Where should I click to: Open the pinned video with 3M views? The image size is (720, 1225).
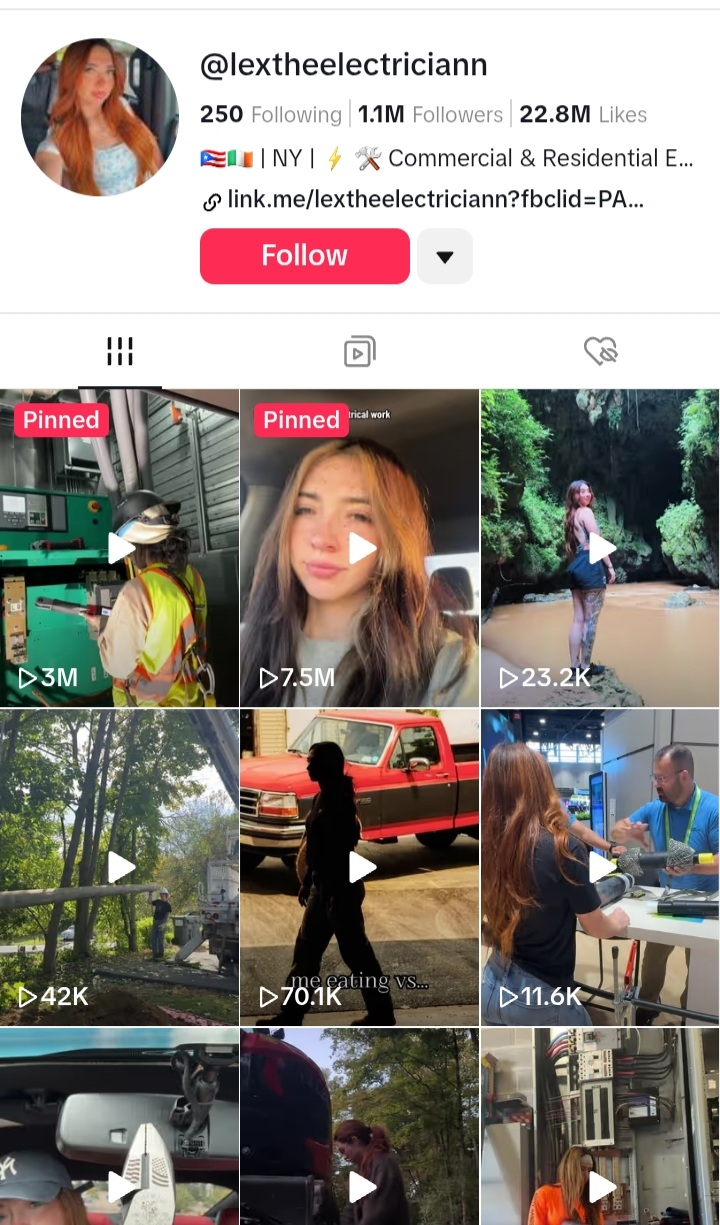click(x=120, y=548)
